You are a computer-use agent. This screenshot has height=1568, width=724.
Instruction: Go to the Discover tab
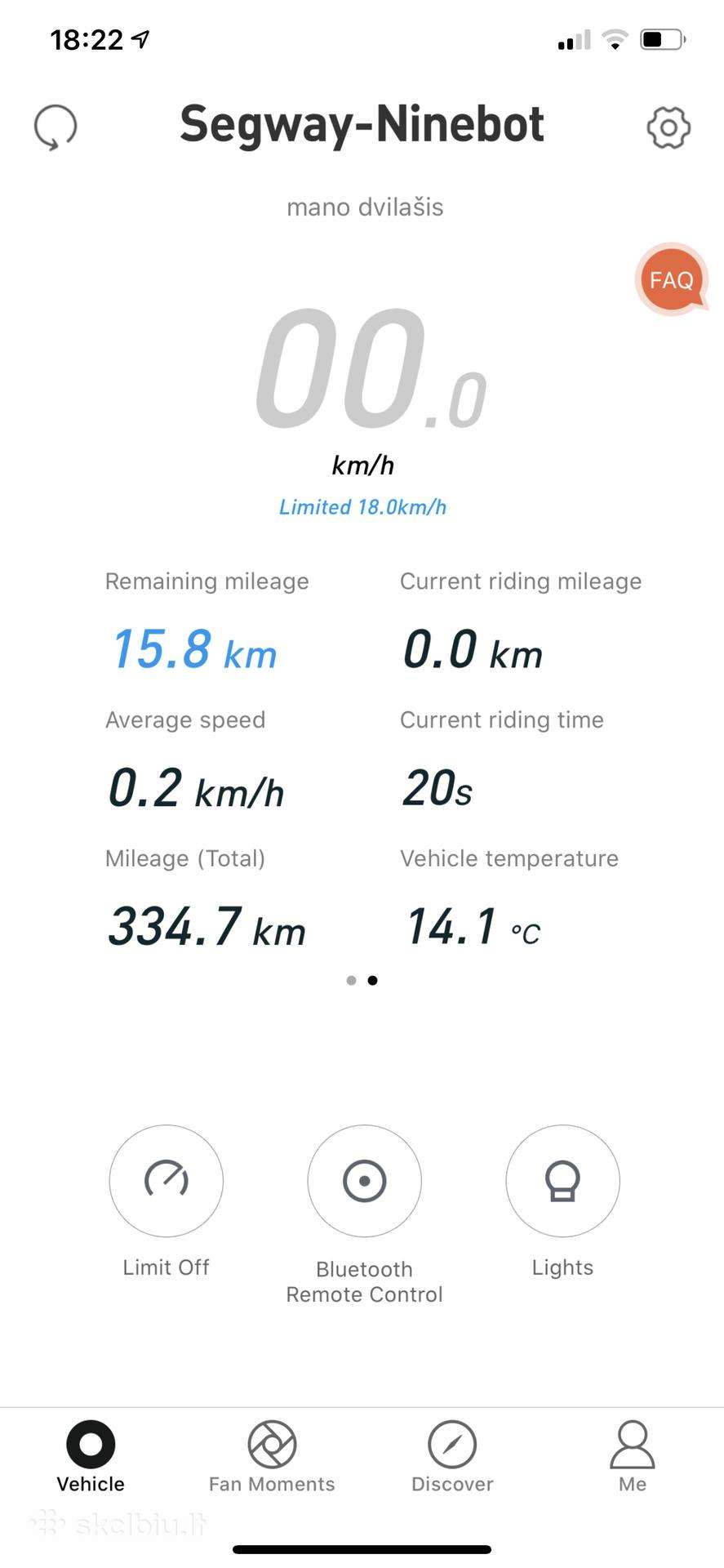452,1458
